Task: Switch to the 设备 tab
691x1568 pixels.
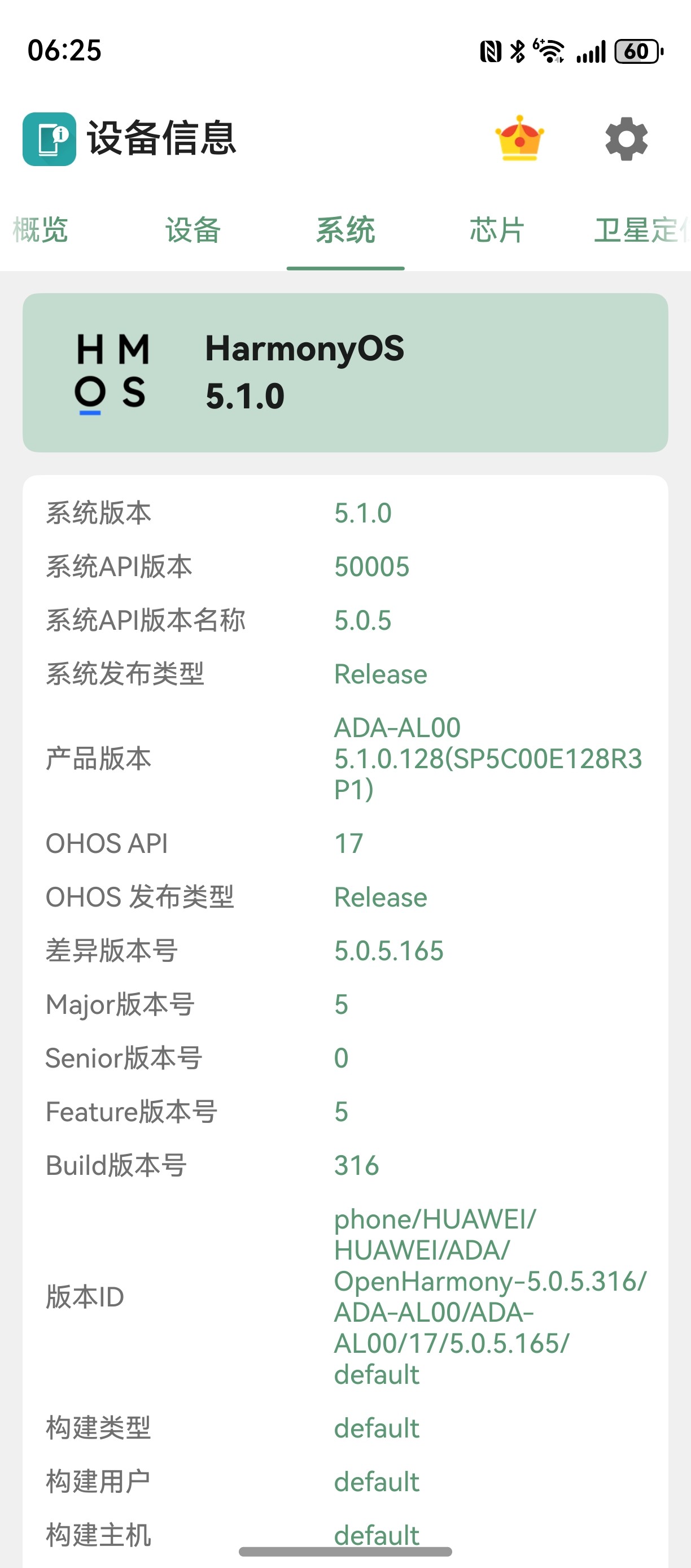Action: click(x=193, y=230)
